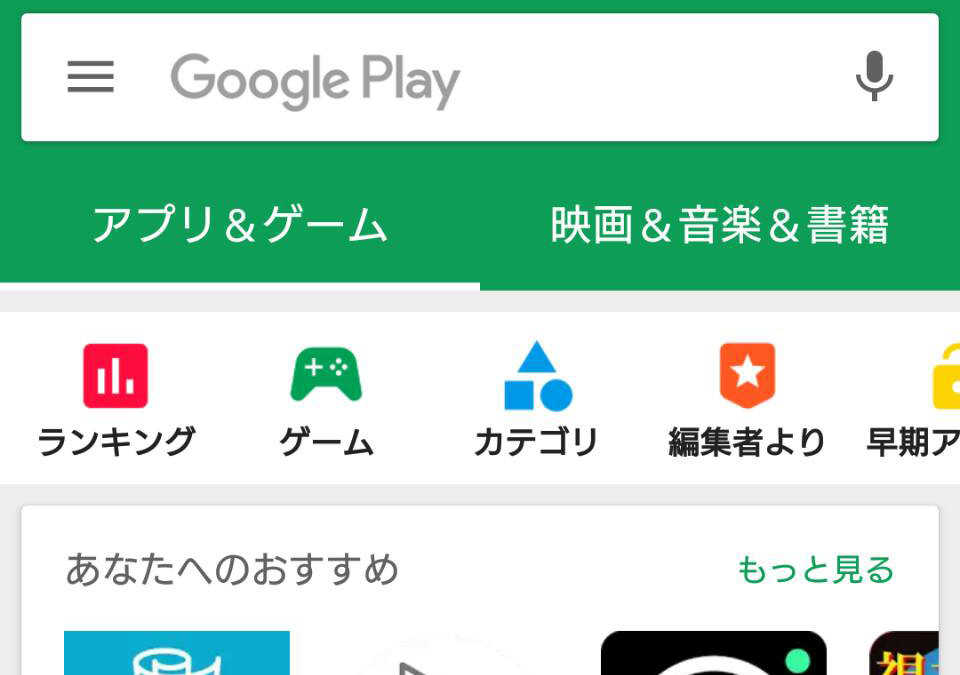The width and height of the screenshot is (960, 675).
Task: Open the hamburger drawer menu
Action: click(x=91, y=77)
